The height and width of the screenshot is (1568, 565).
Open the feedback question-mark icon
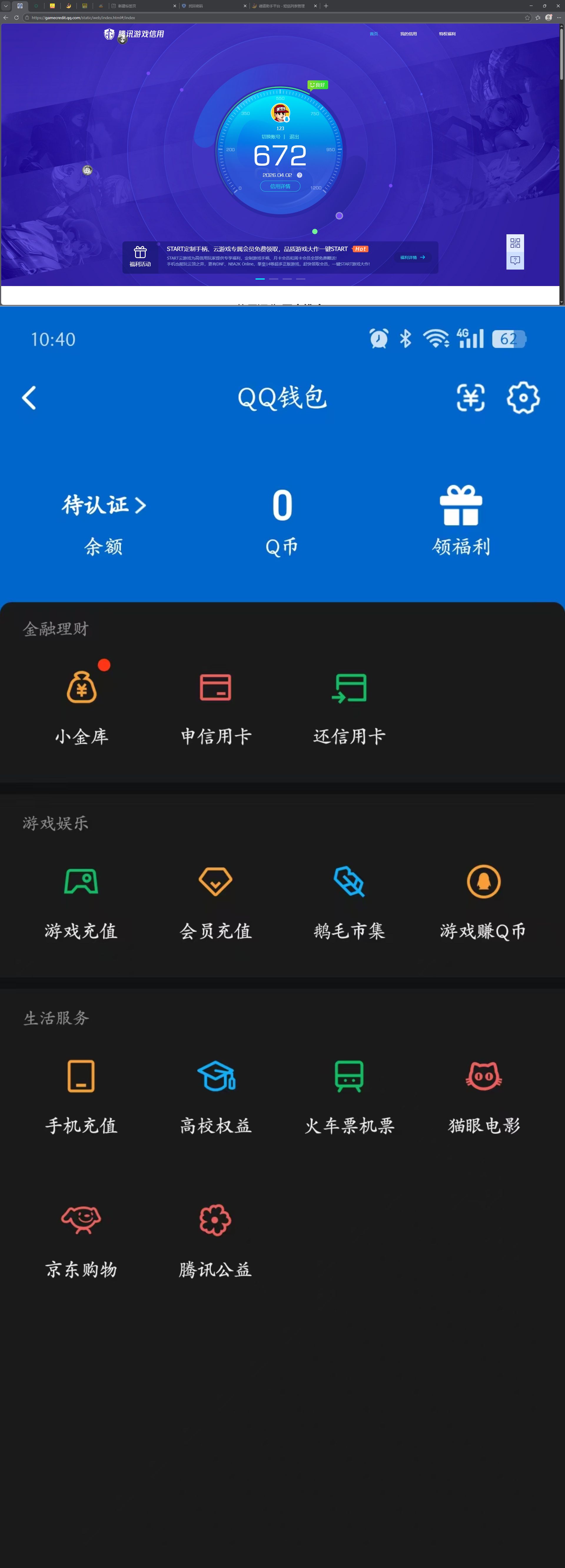(516, 260)
